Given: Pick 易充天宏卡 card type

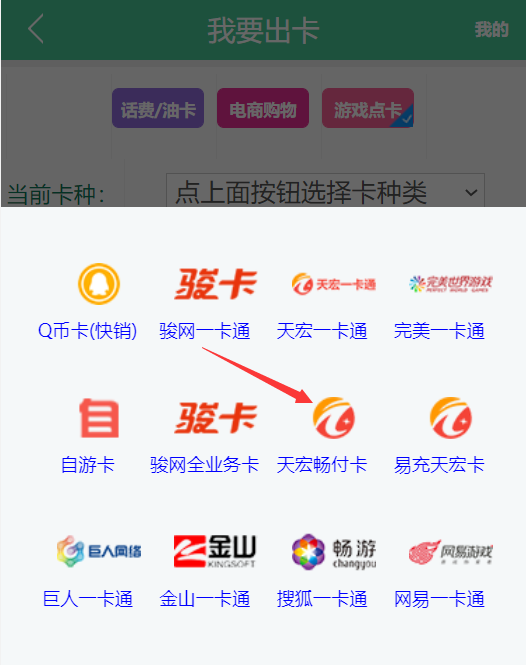Looking at the screenshot, I should pos(439,436).
